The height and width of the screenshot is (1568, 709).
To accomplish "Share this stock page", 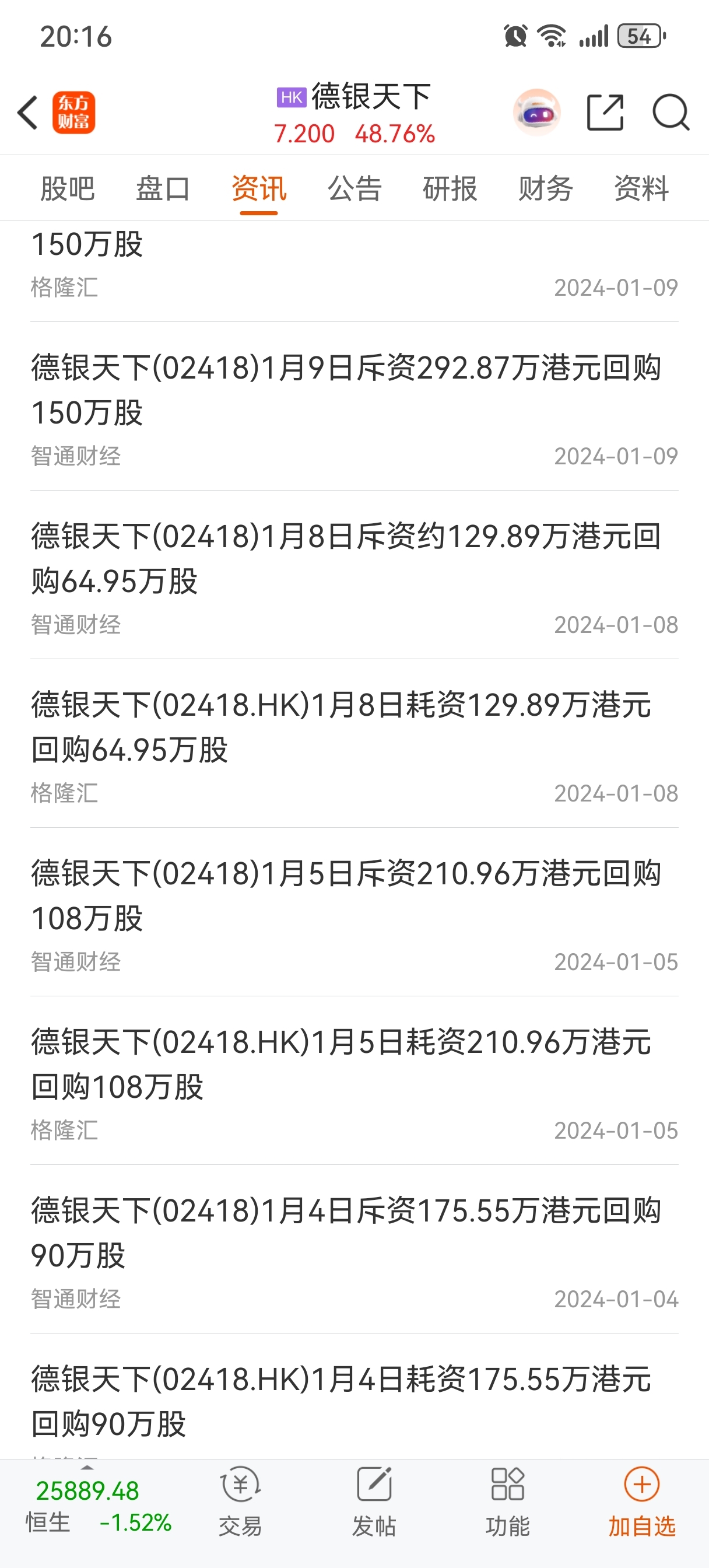I will [x=605, y=113].
